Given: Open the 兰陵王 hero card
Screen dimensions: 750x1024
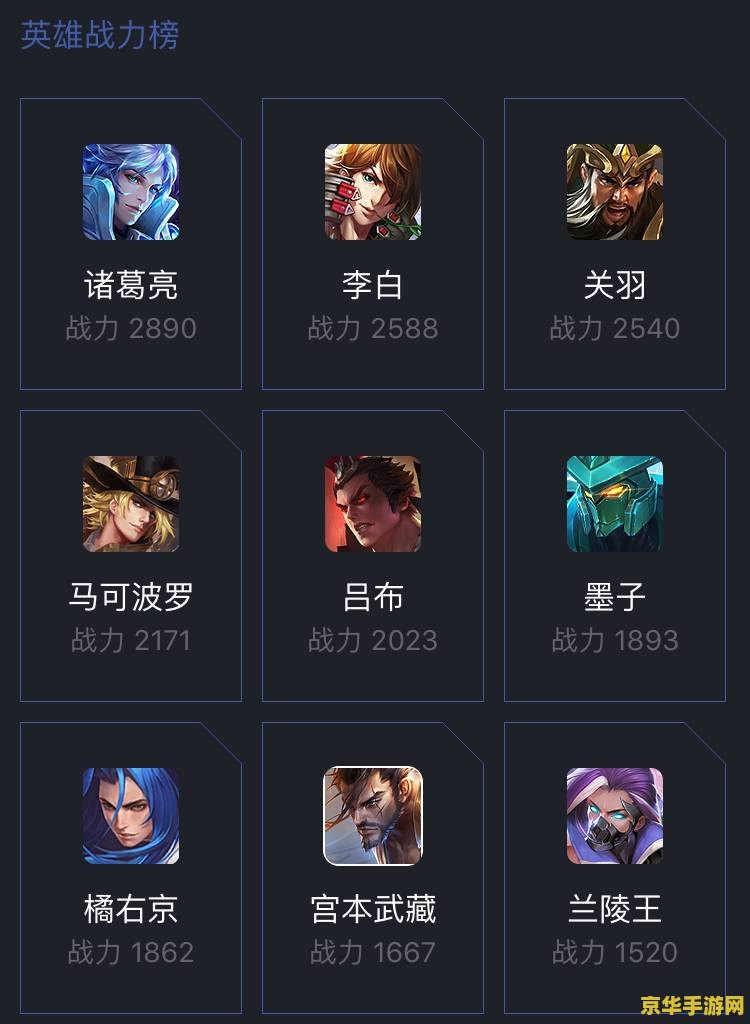Looking at the screenshot, I should 614,866.
